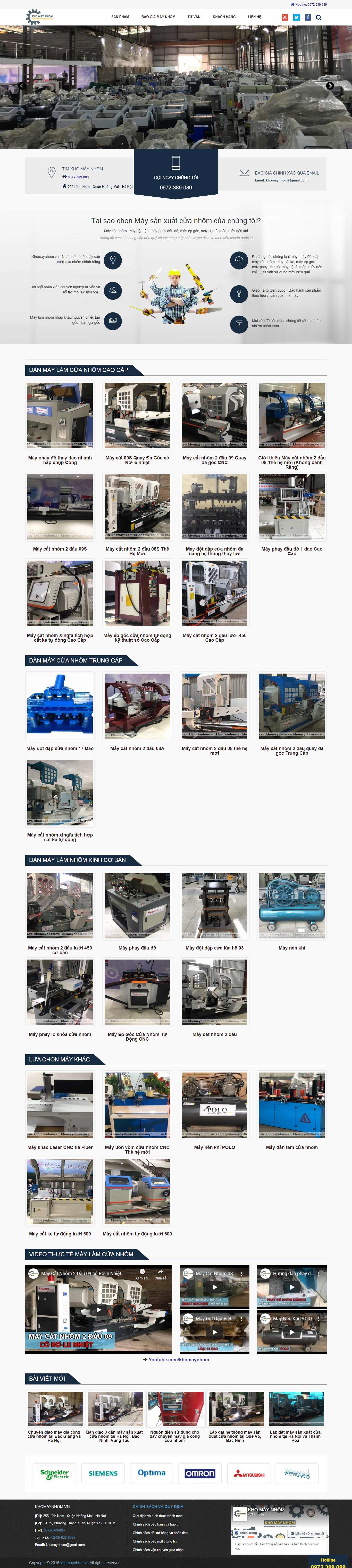Open Quy định và hình thức thanh toán
This screenshot has width=352, height=1568.
(x=158, y=1516)
